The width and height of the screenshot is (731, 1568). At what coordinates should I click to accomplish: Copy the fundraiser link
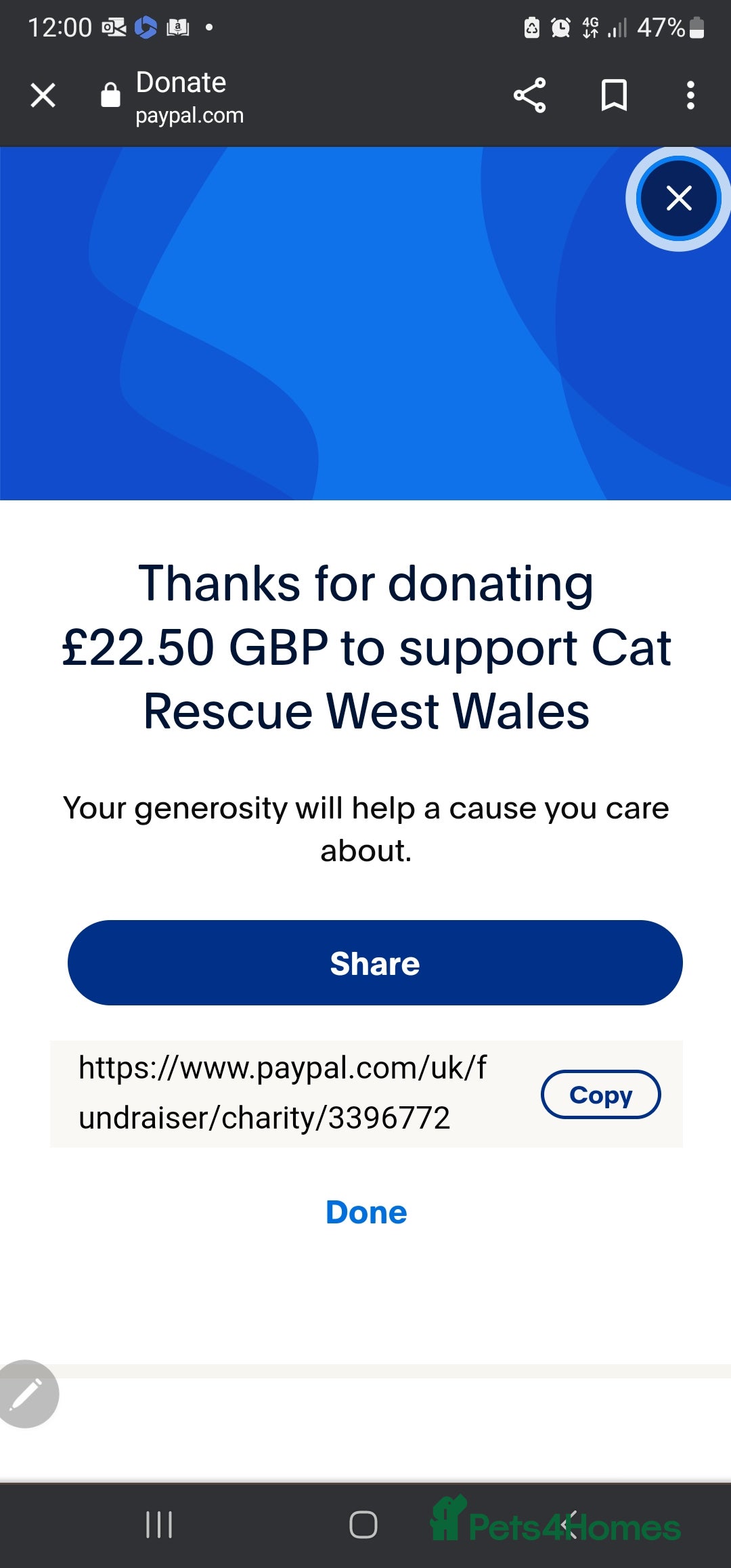pyautogui.click(x=600, y=1094)
